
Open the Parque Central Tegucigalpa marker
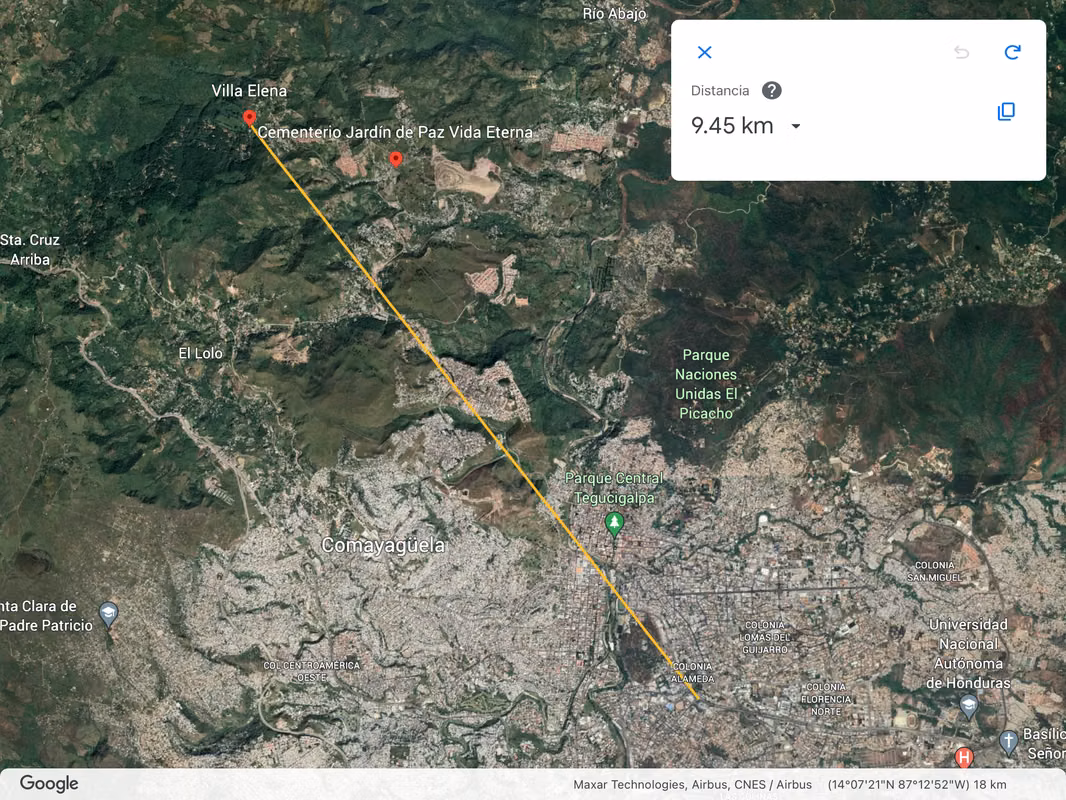[x=615, y=524]
